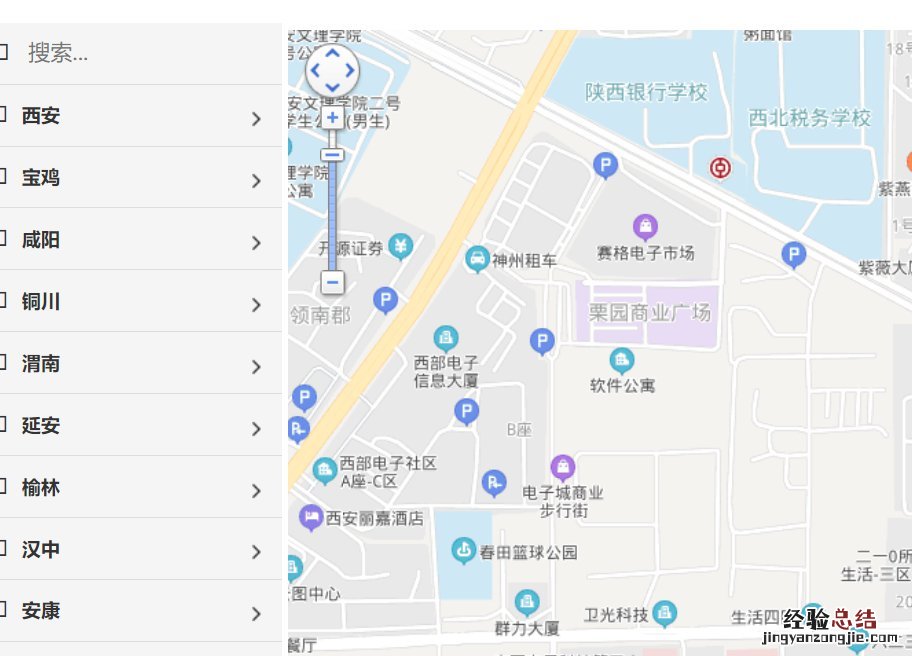Open the 宝鸡 city row
Screen dimensions: 912x656
click(140, 178)
